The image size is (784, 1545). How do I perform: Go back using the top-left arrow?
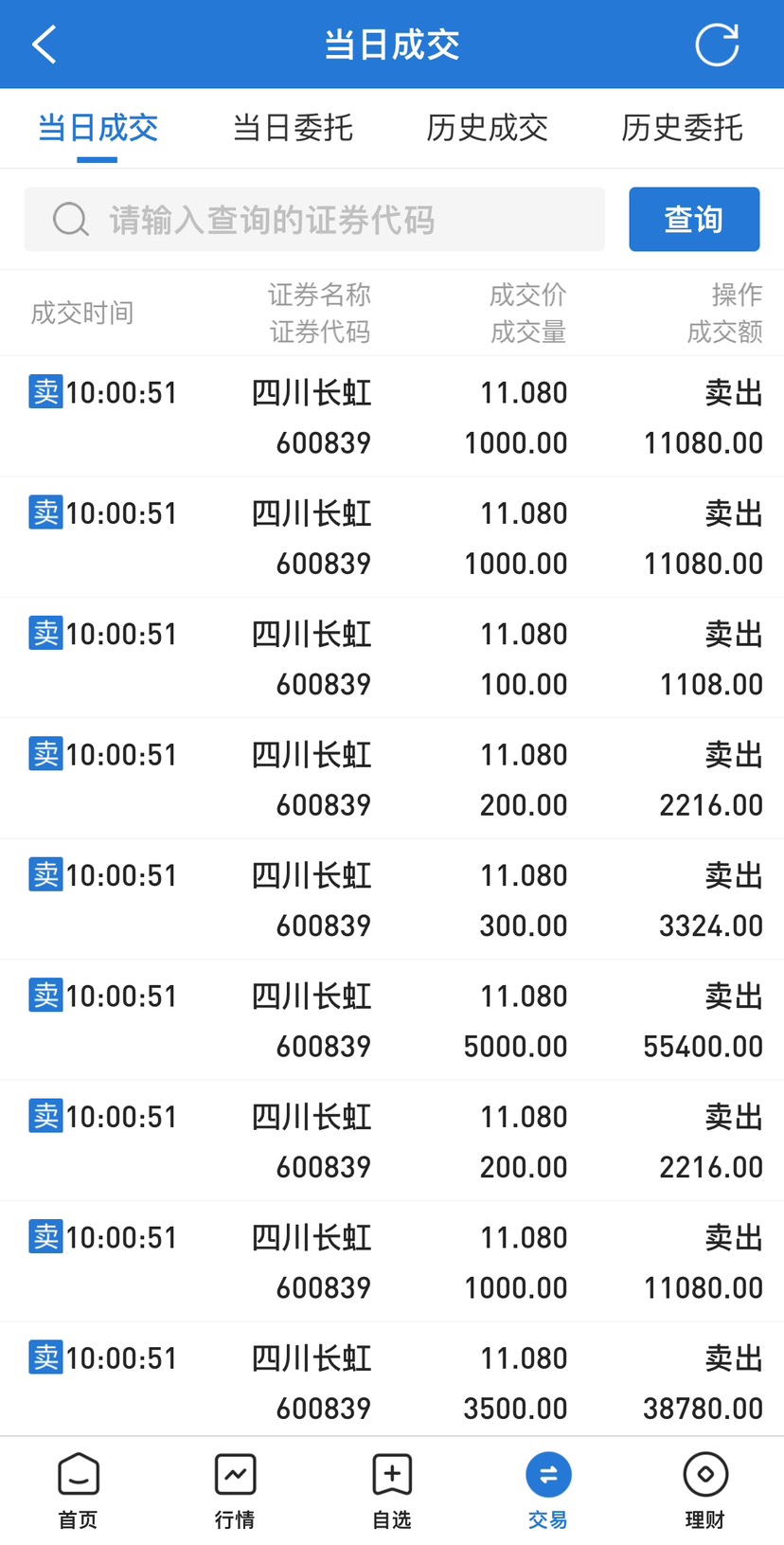(x=45, y=45)
